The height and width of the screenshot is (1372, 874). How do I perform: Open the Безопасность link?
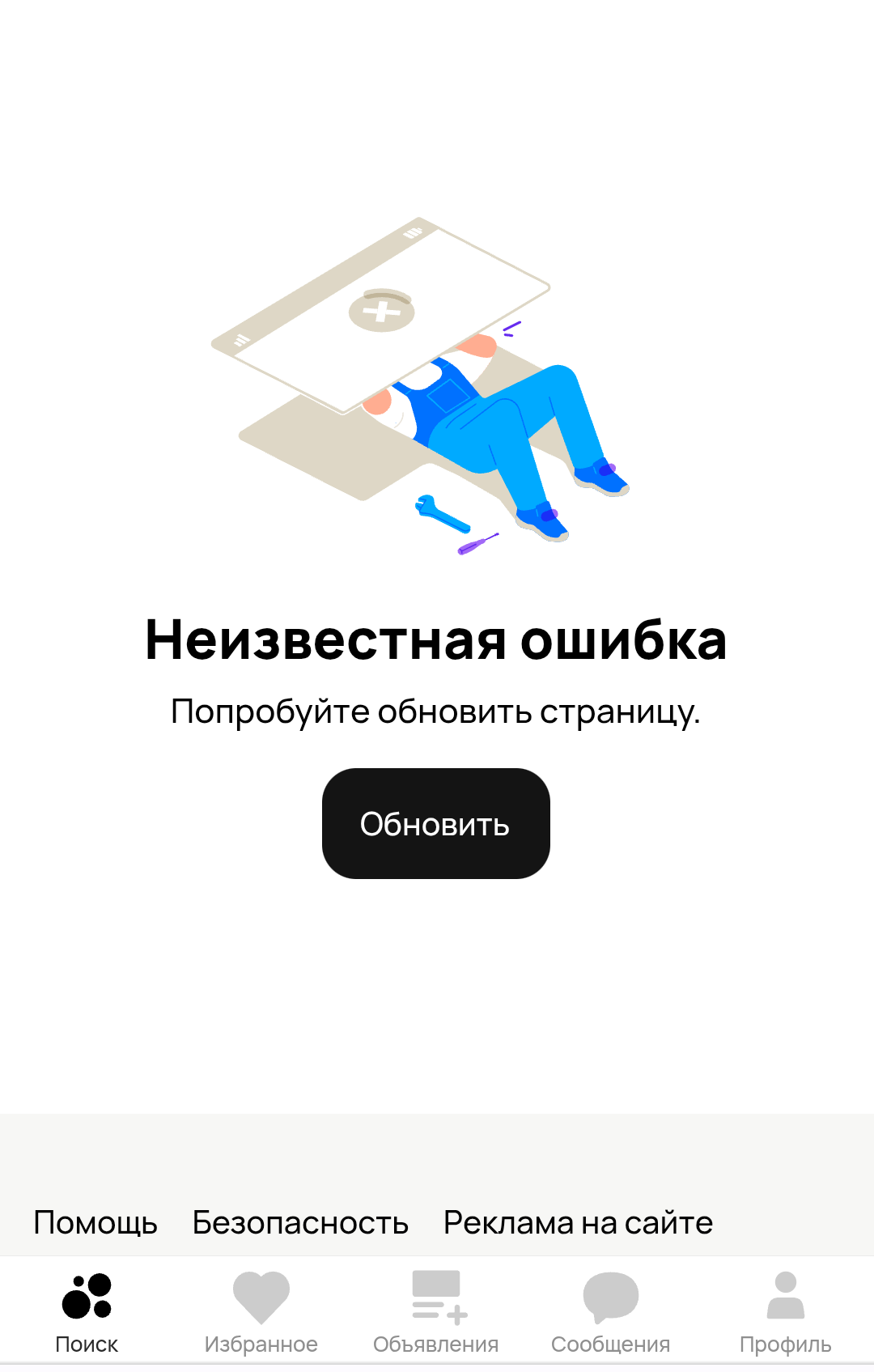click(300, 1222)
